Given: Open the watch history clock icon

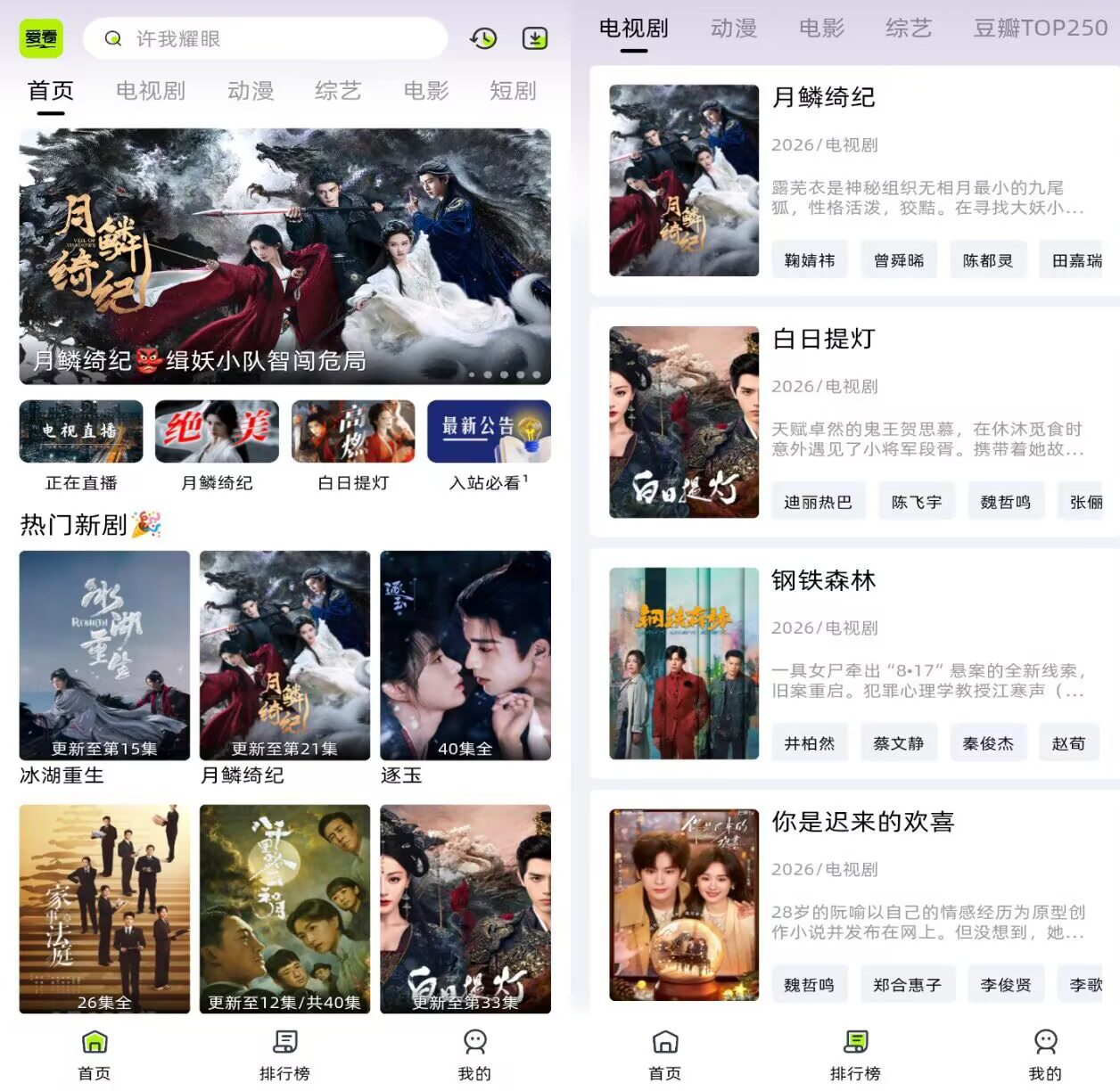Looking at the screenshot, I should [483, 38].
